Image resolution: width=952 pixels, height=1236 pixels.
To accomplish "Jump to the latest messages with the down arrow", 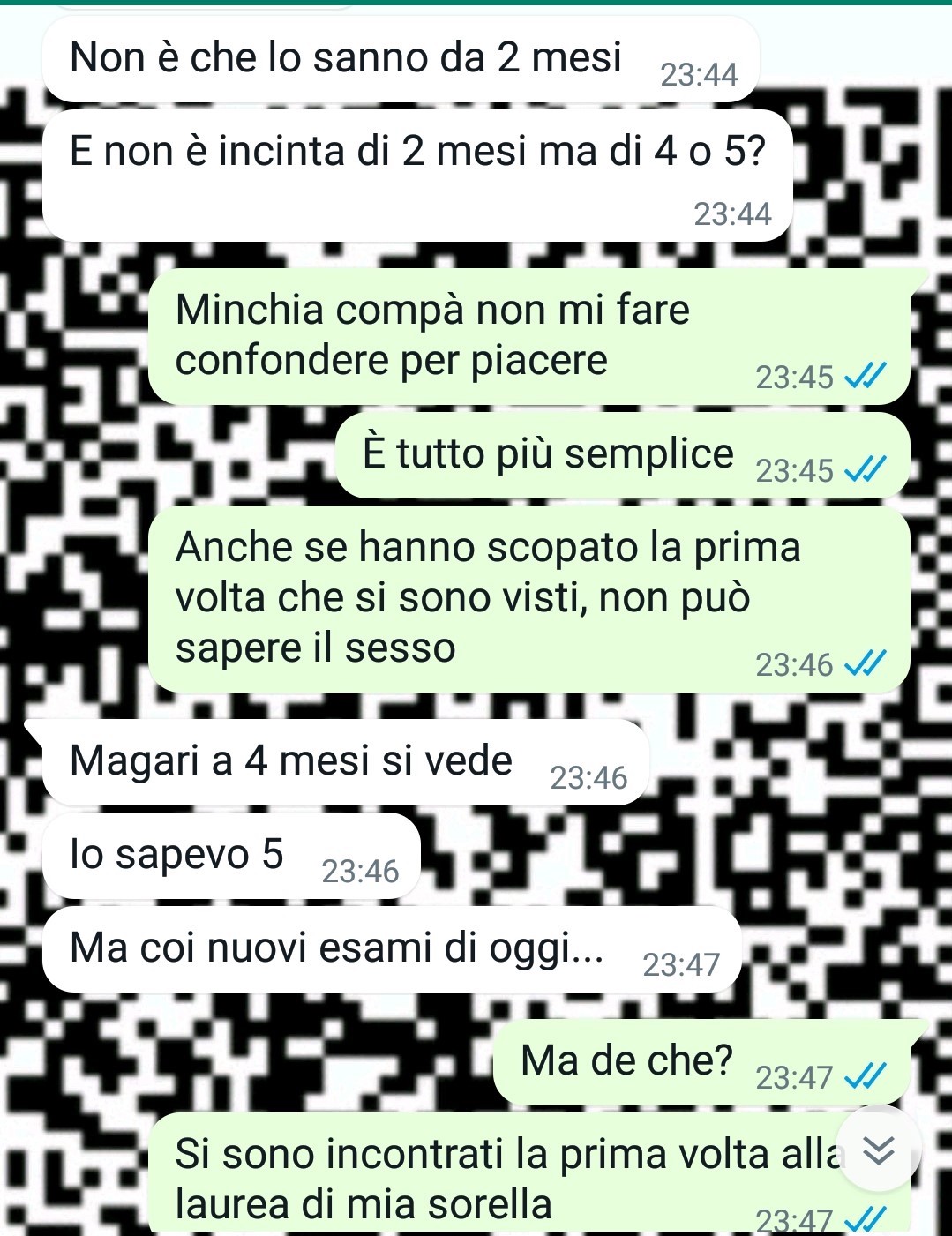I will tap(878, 1150).
